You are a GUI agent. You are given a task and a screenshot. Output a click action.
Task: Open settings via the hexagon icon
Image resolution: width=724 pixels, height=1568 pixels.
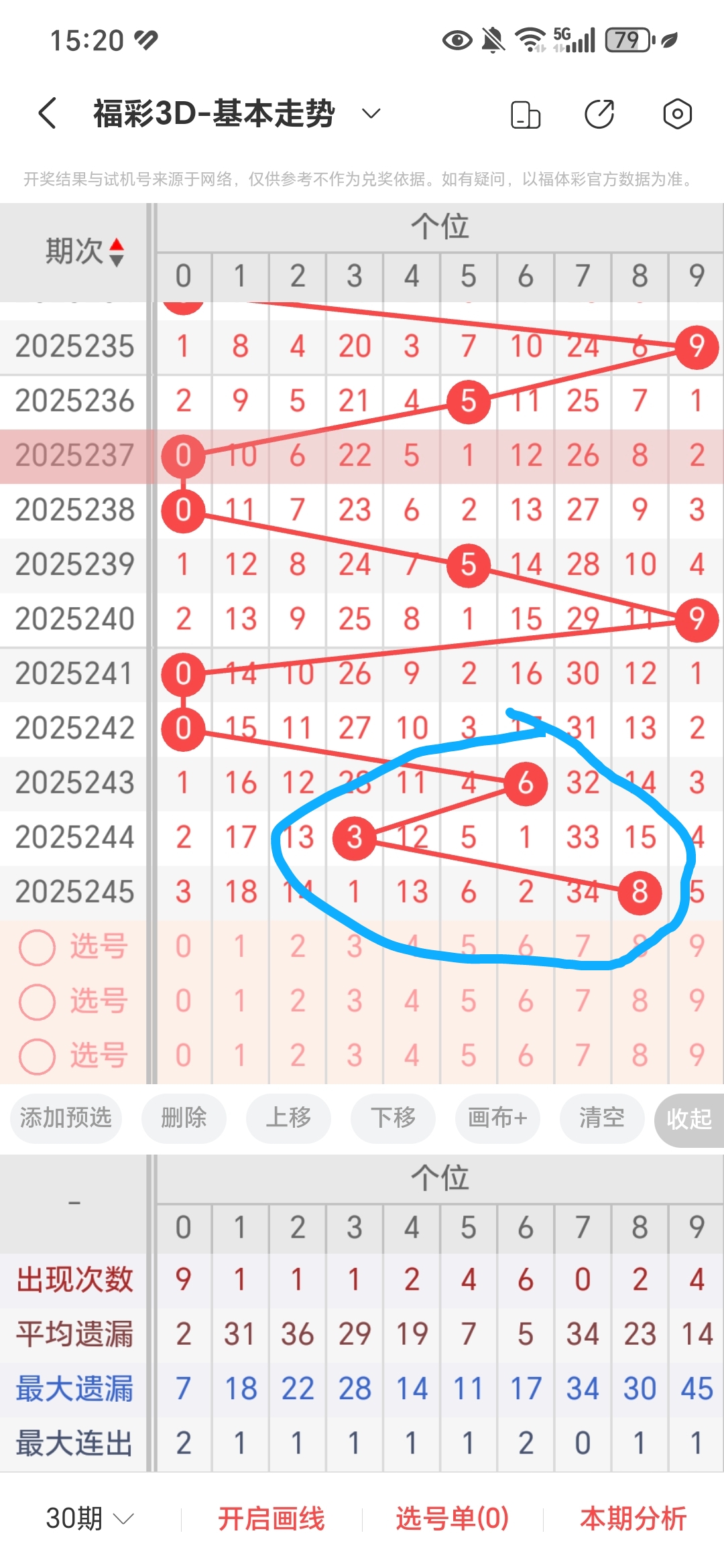tap(676, 114)
